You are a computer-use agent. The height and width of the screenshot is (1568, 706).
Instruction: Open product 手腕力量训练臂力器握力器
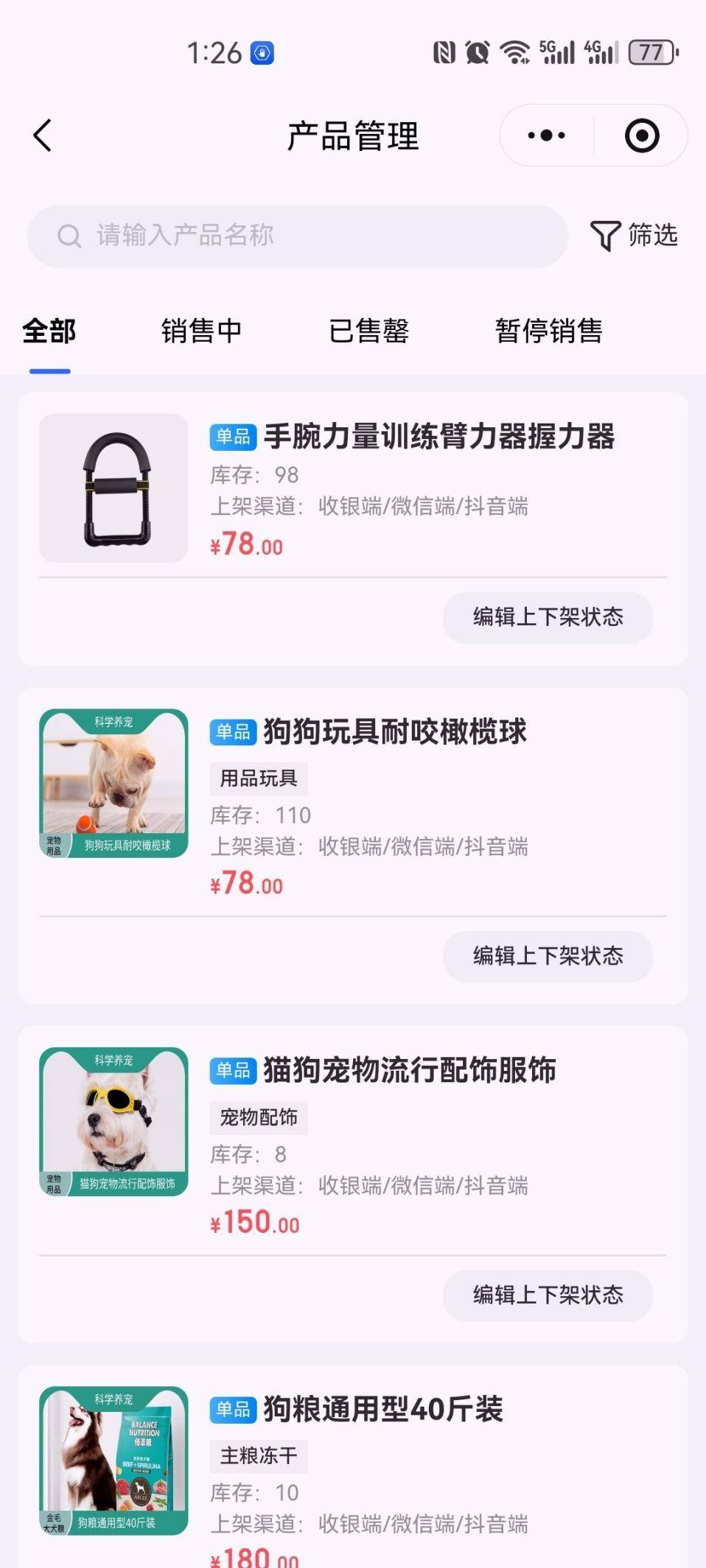(x=438, y=437)
